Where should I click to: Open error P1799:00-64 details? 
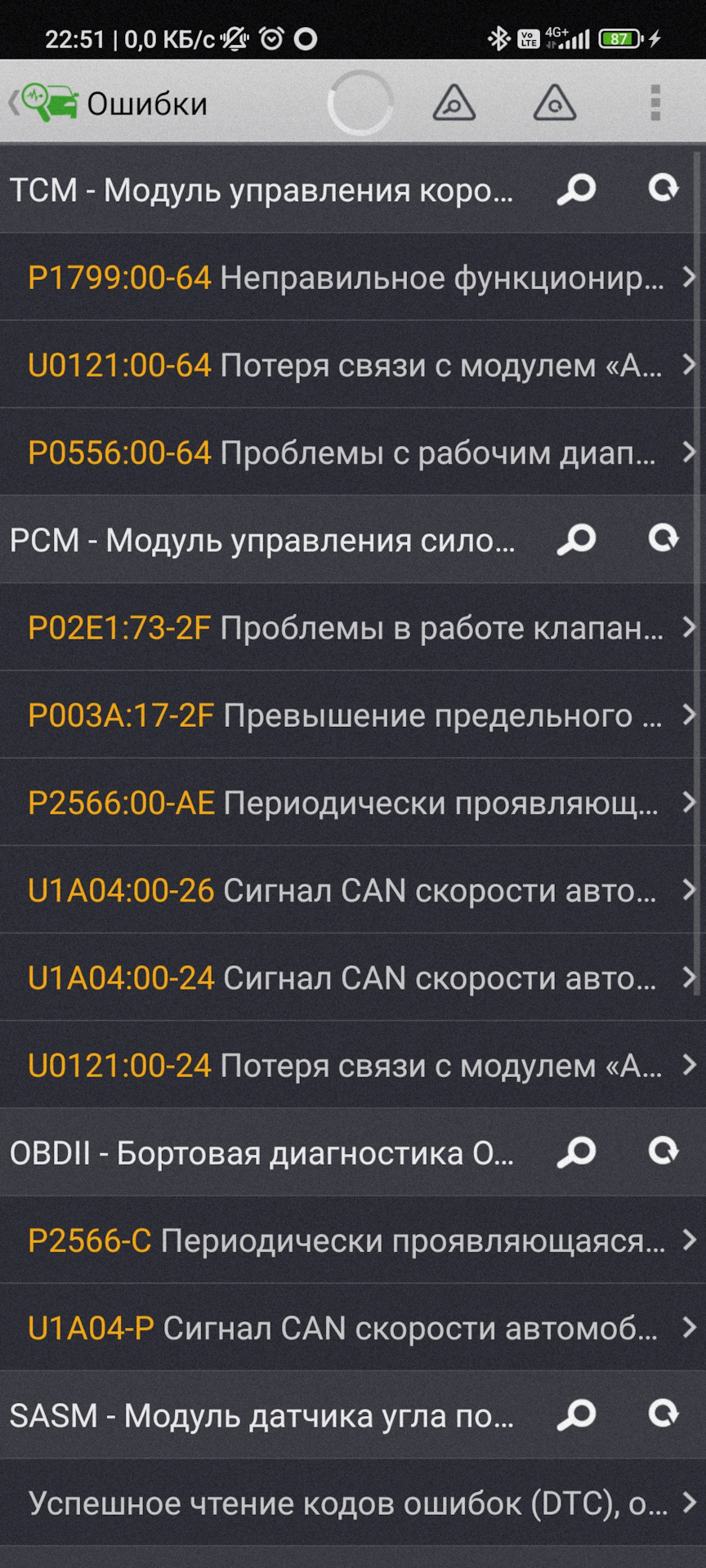pyautogui.click(x=351, y=278)
